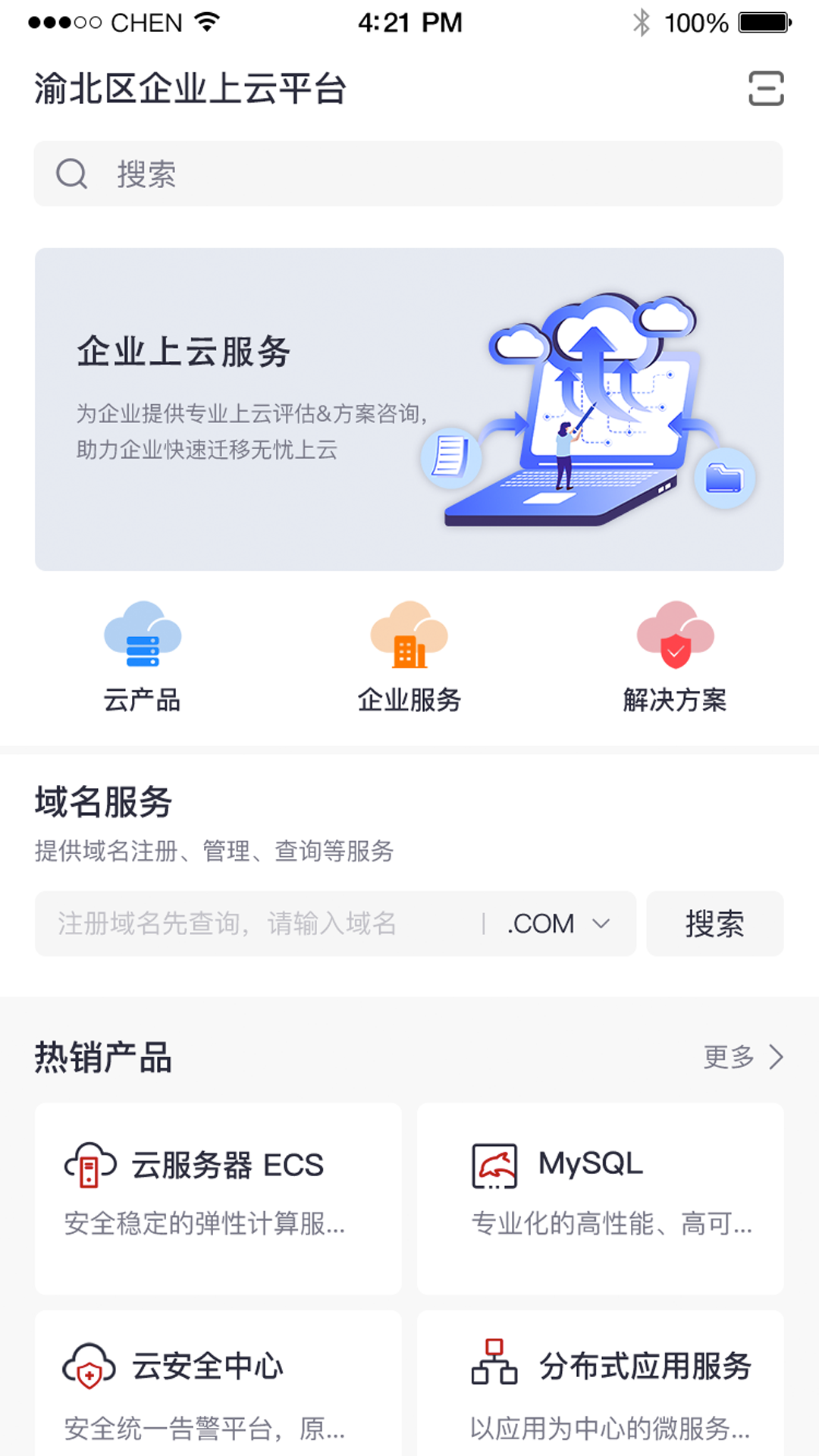View 更多 hot-selling products
The image size is (819, 1456).
742,1056
